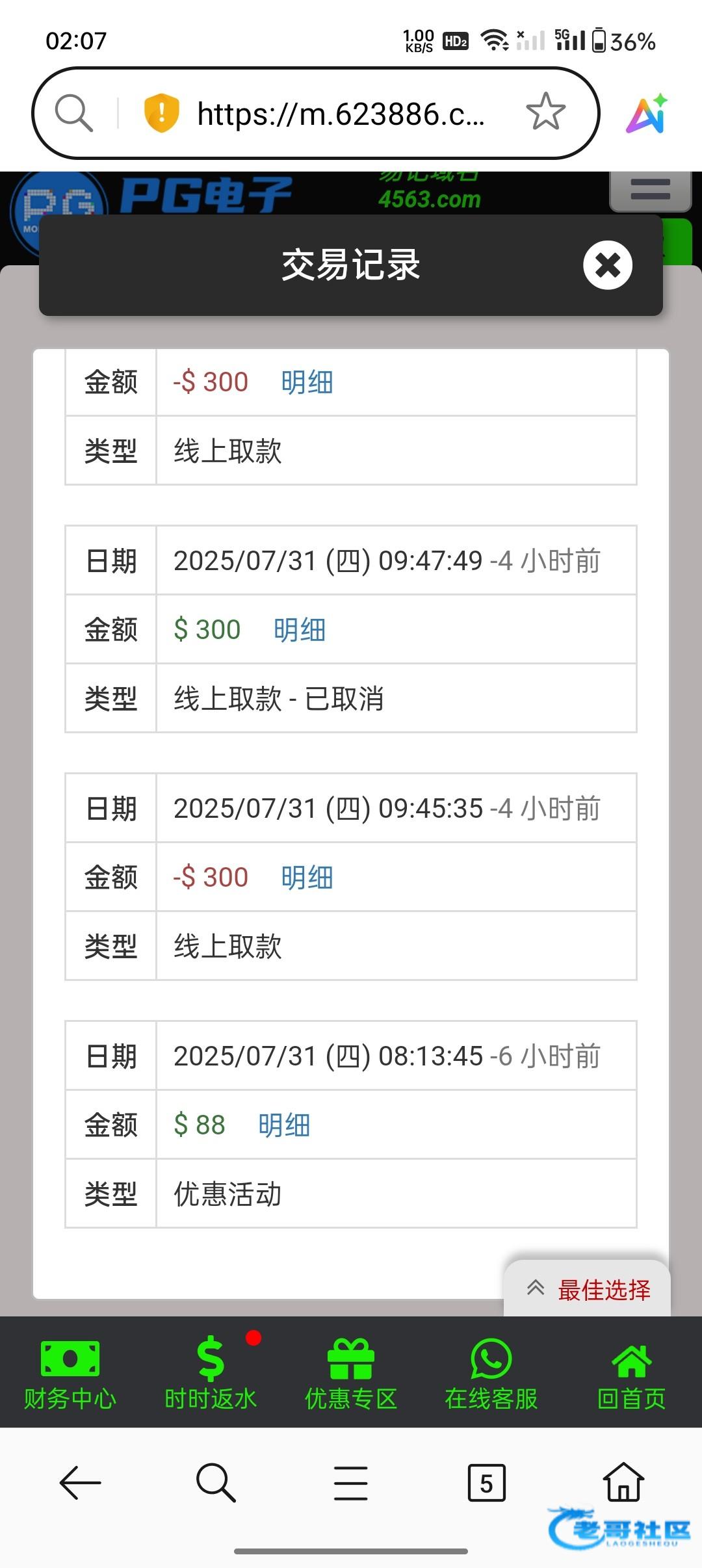702x1568 pixels.
Task: Contact 在线客服
Action: [x=491, y=1373]
